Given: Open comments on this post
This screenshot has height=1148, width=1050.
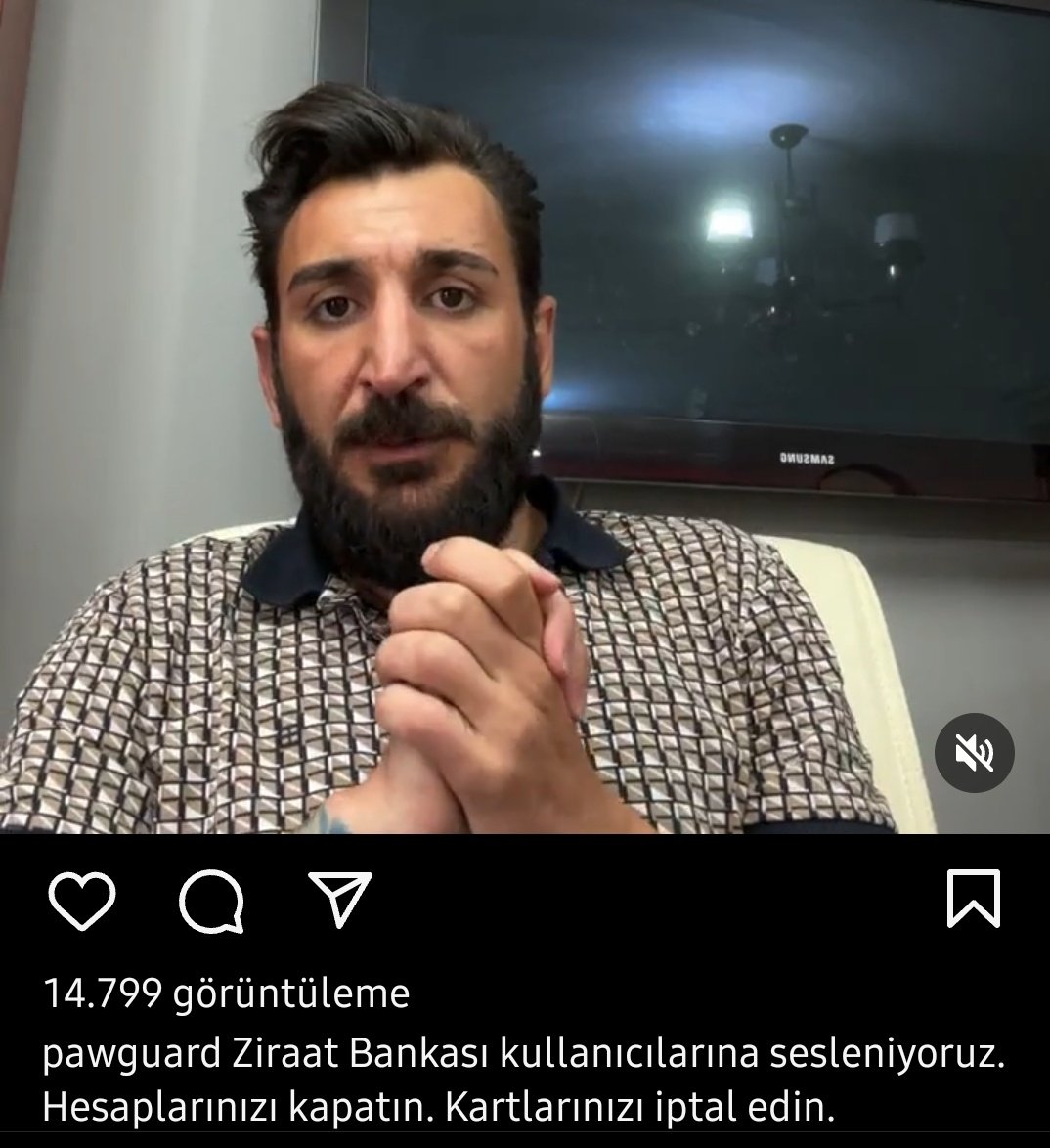Looking at the screenshot, I should point(211,901).
